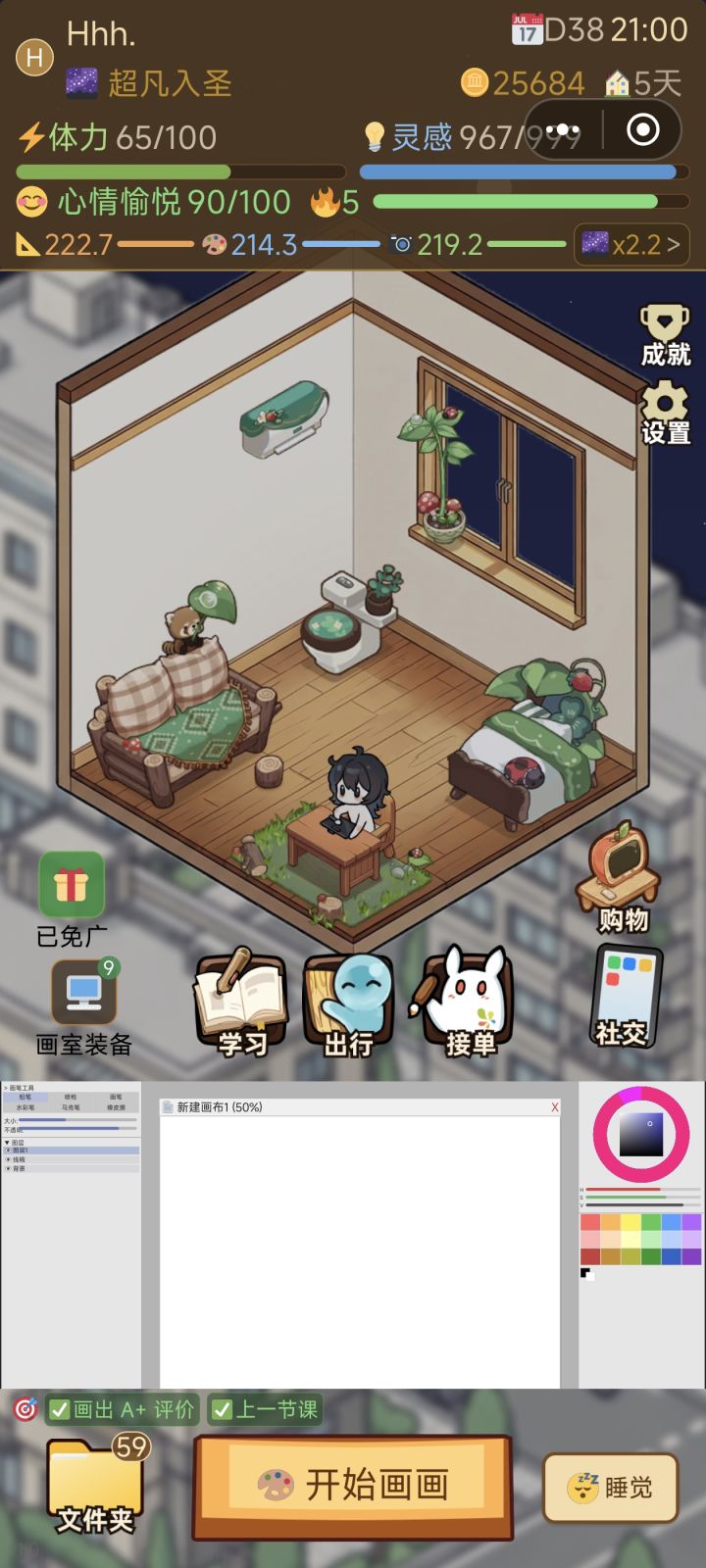Pick a purple swatch from the color palette

[x=693, y=1223]
